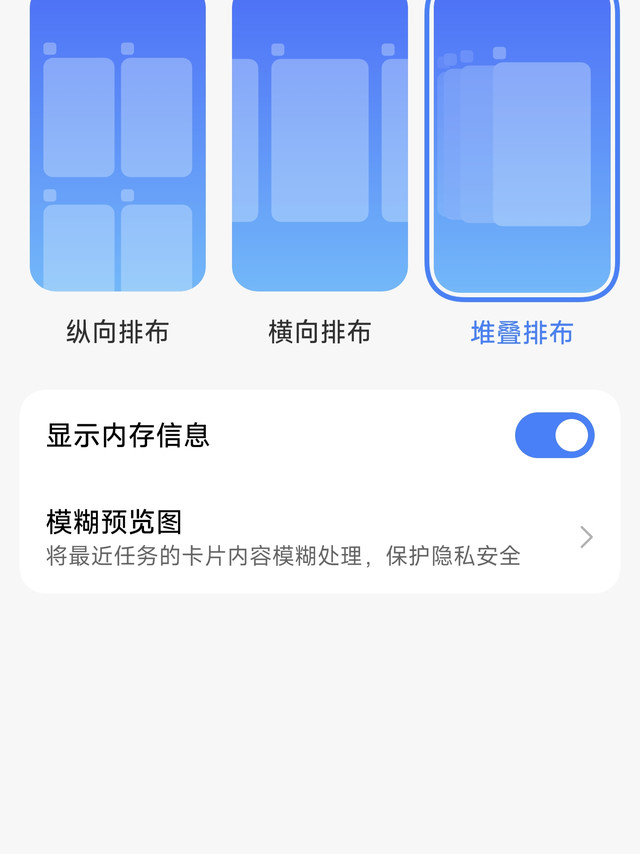Turn off the 显示内存信息 switch
The width and height of the screenshot is (640, 854).
[x=554, y=435]
